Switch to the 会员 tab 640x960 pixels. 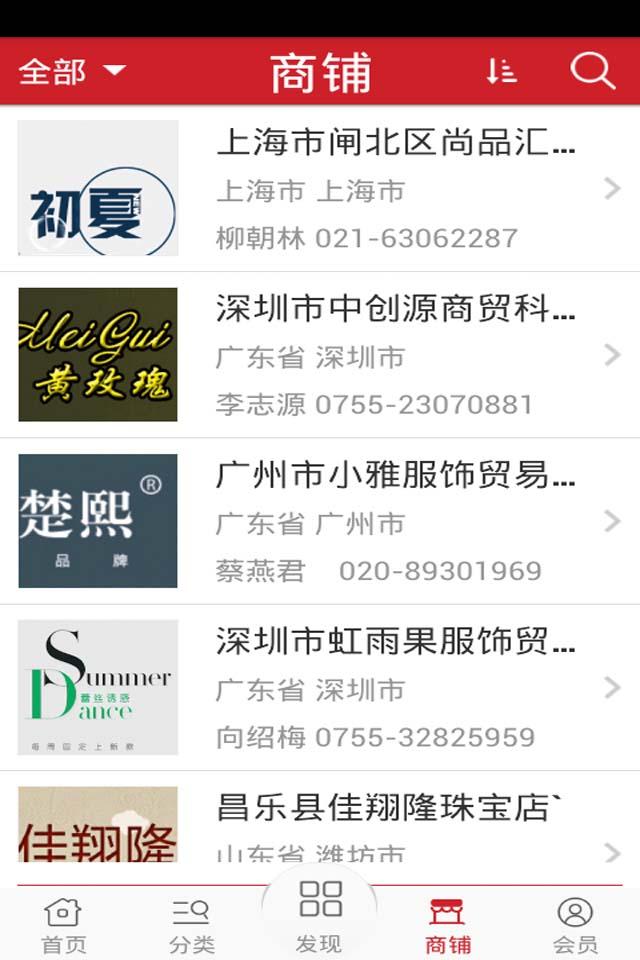point(575,924)
